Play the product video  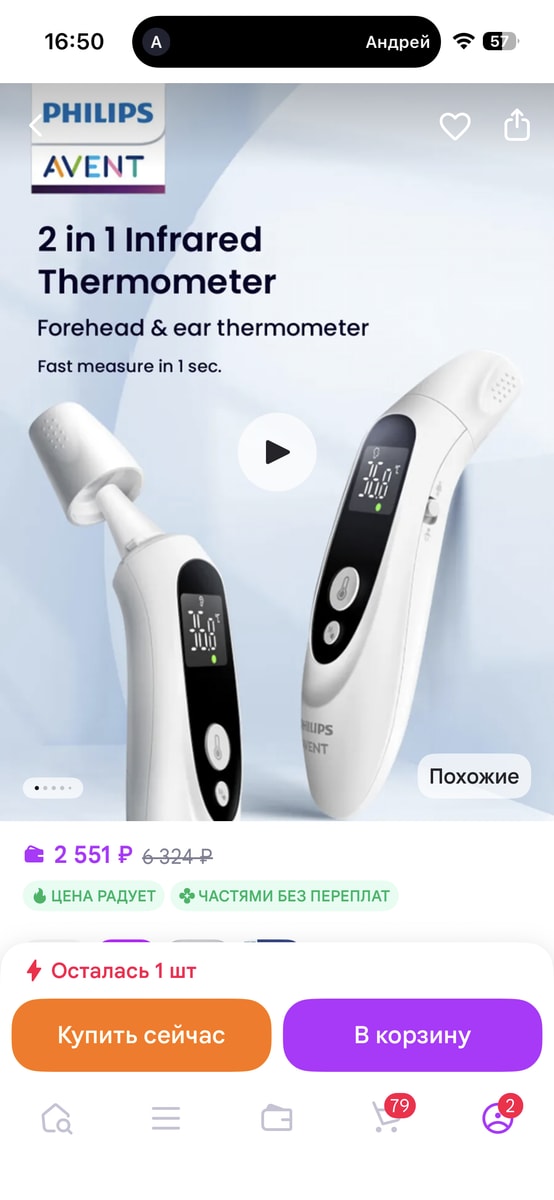coord(277,452)
